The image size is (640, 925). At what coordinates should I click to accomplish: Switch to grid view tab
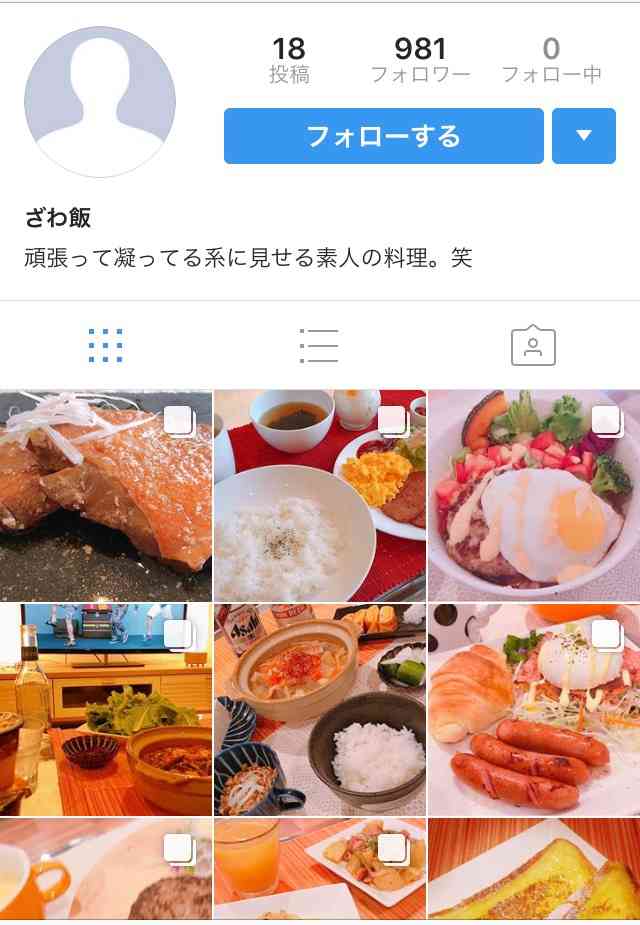[x=105, y=345]
